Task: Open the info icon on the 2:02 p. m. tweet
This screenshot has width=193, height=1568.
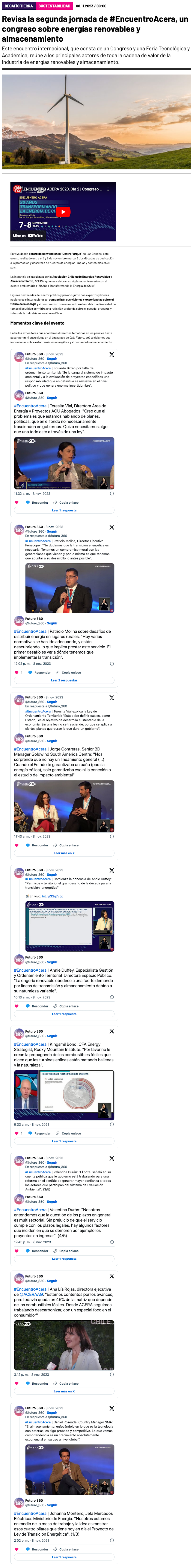Action: pos(112,1541)
